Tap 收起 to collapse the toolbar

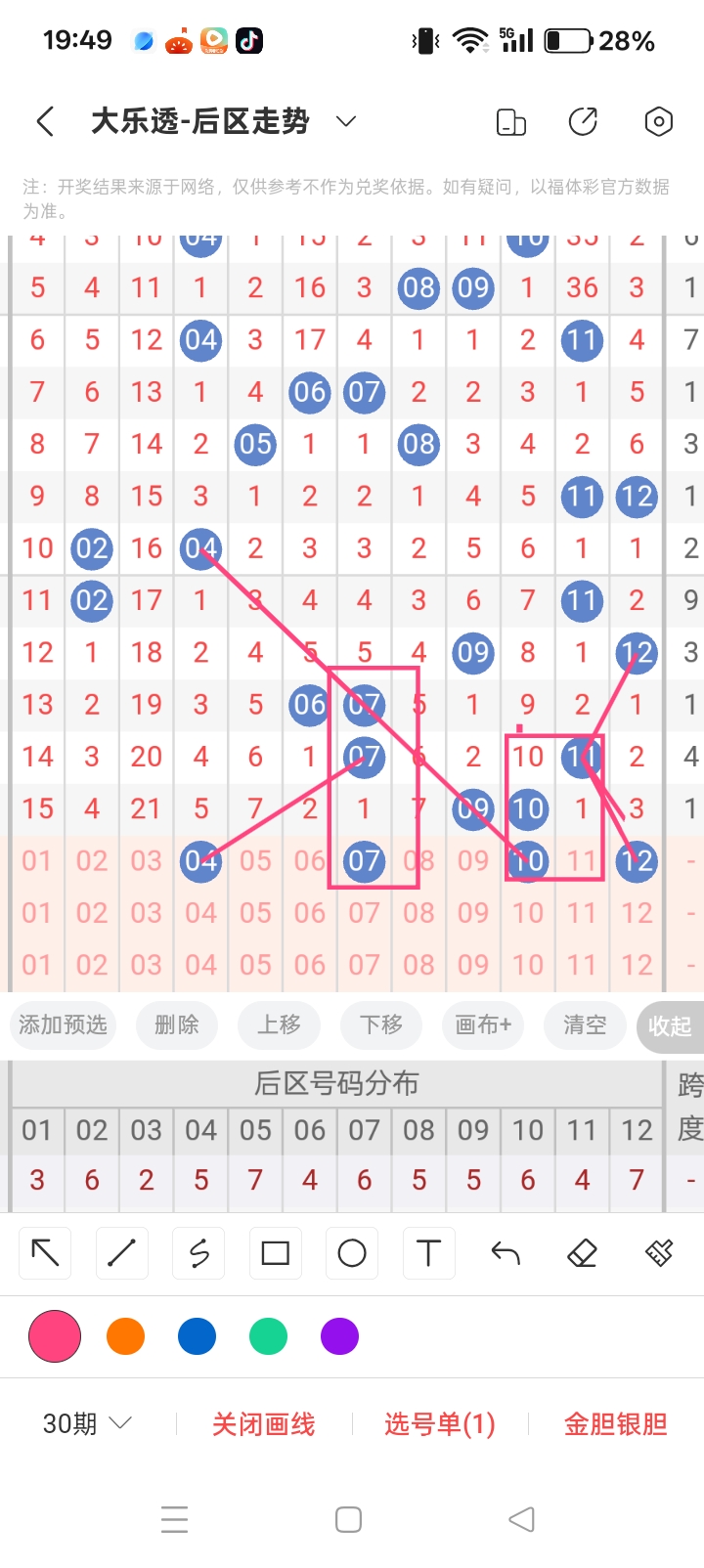tap(671, 1024)
